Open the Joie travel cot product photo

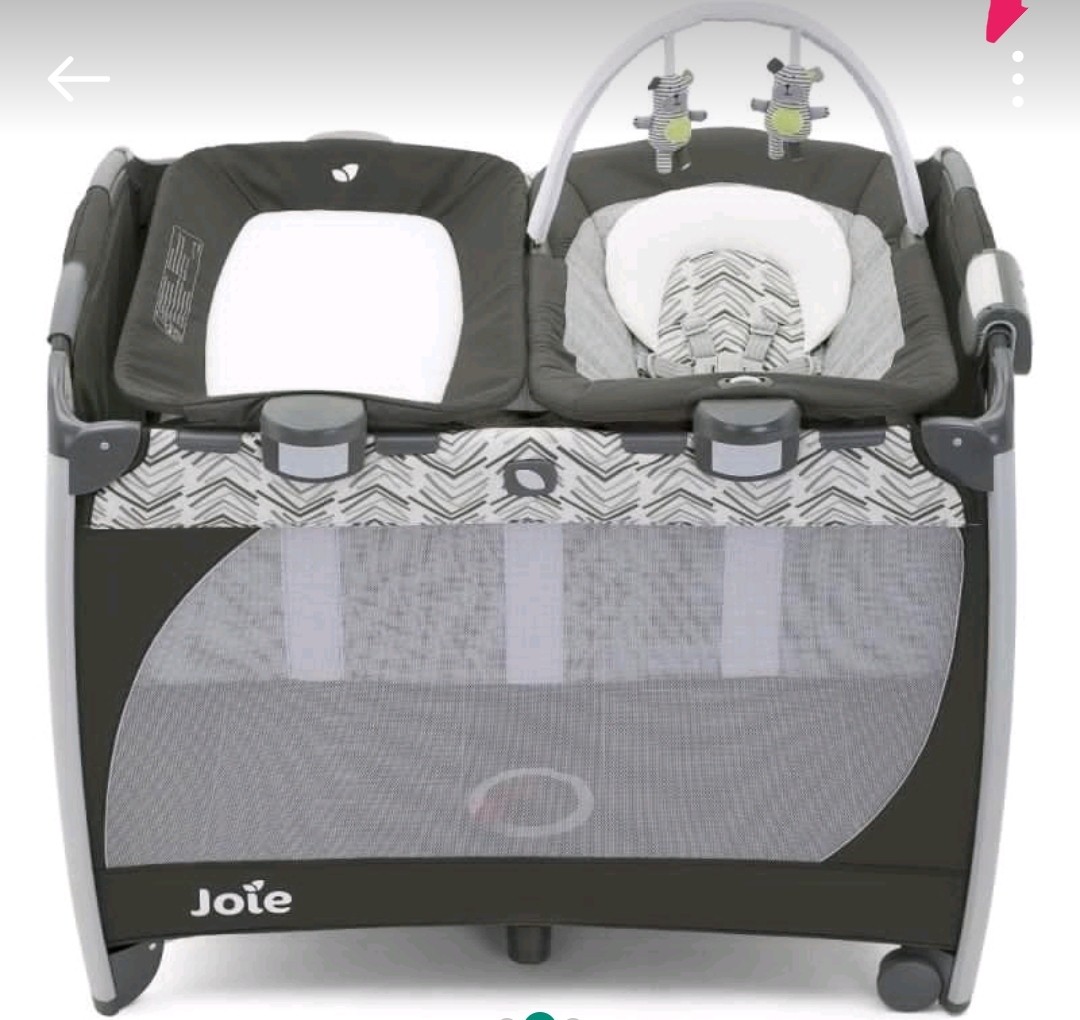[x=540, y=560]
